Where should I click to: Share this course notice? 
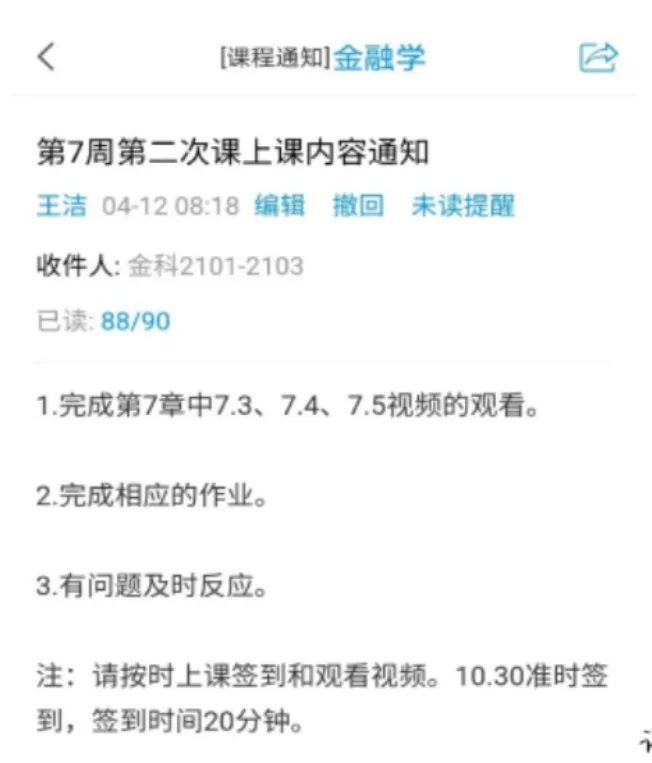coord(598,57)
